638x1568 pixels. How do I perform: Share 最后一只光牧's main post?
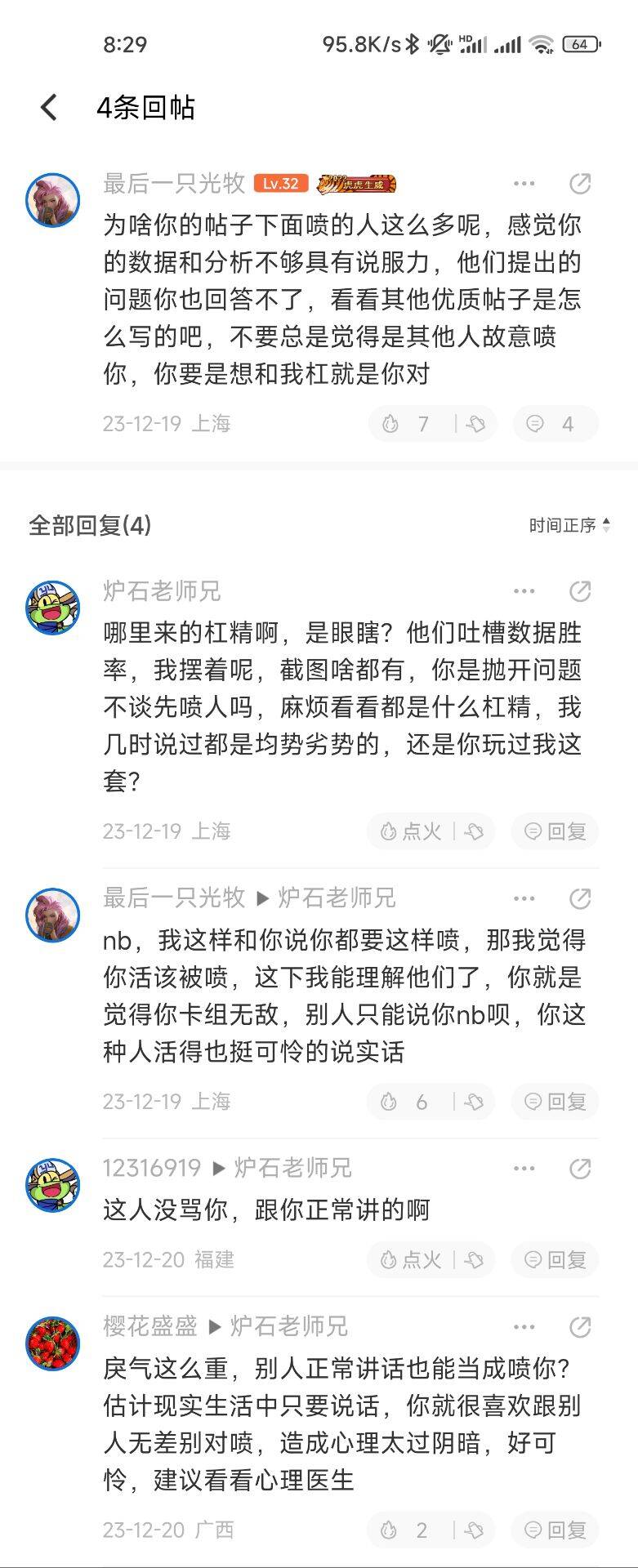[x=580, y=184]
